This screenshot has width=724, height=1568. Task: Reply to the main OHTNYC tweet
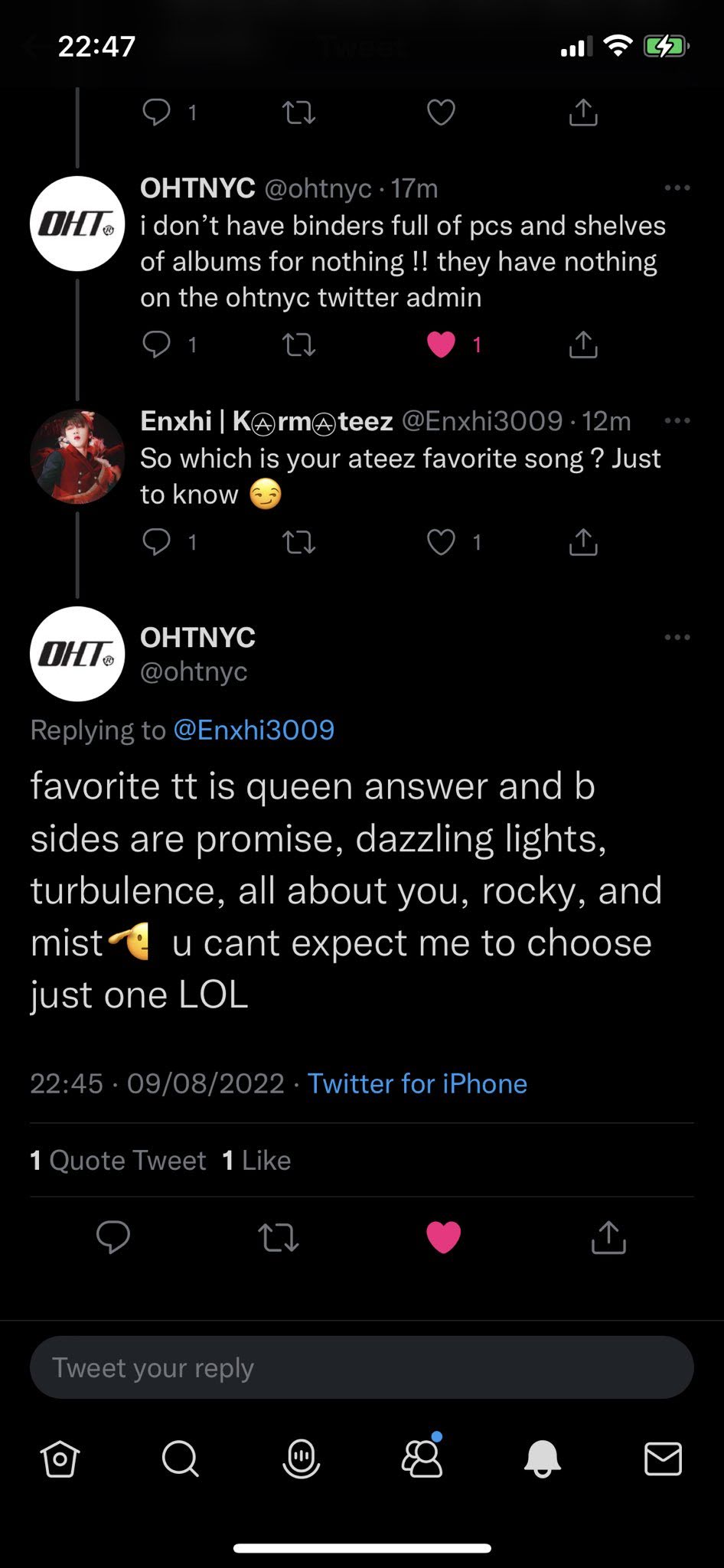coord(113,1237)
